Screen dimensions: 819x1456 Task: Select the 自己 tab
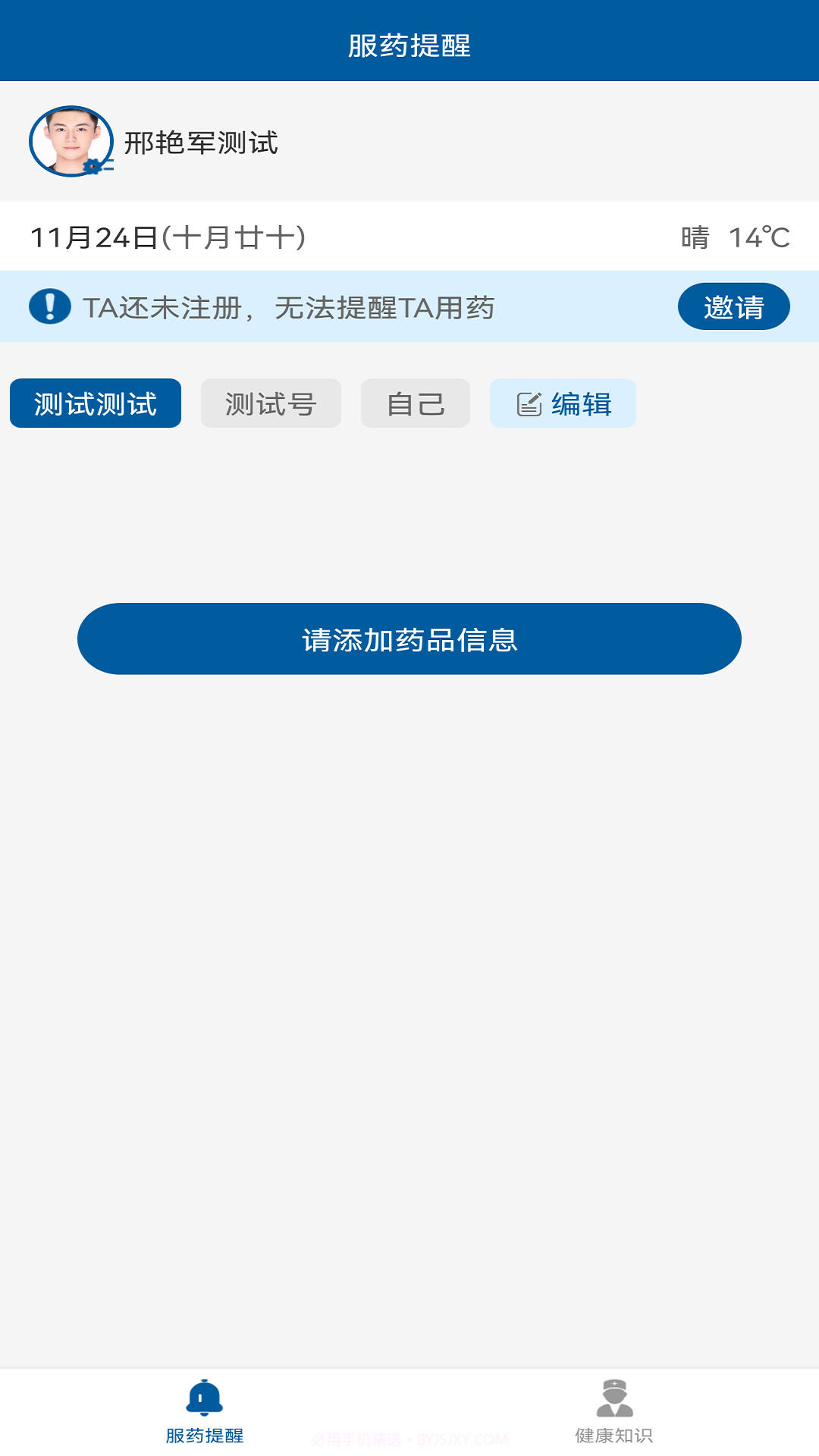click(415, 403)
